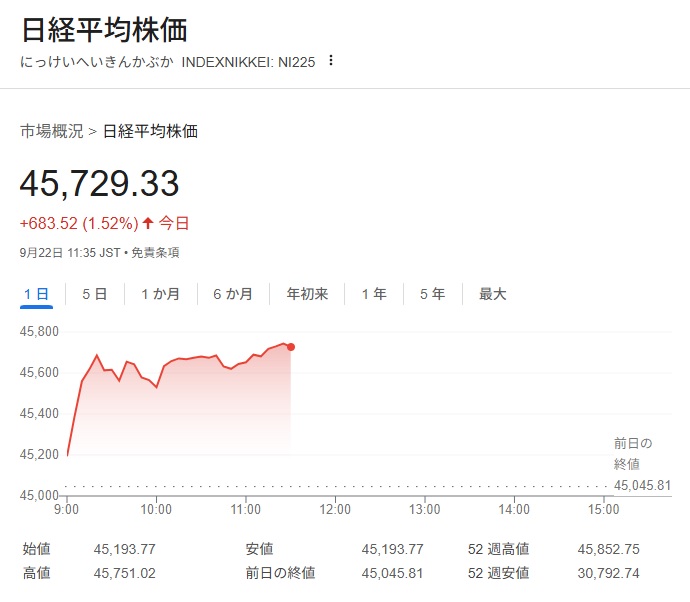Select the 1日 chart range tab
The height and width of the screenshot is (602, 690).
click(x=36, y=294)
